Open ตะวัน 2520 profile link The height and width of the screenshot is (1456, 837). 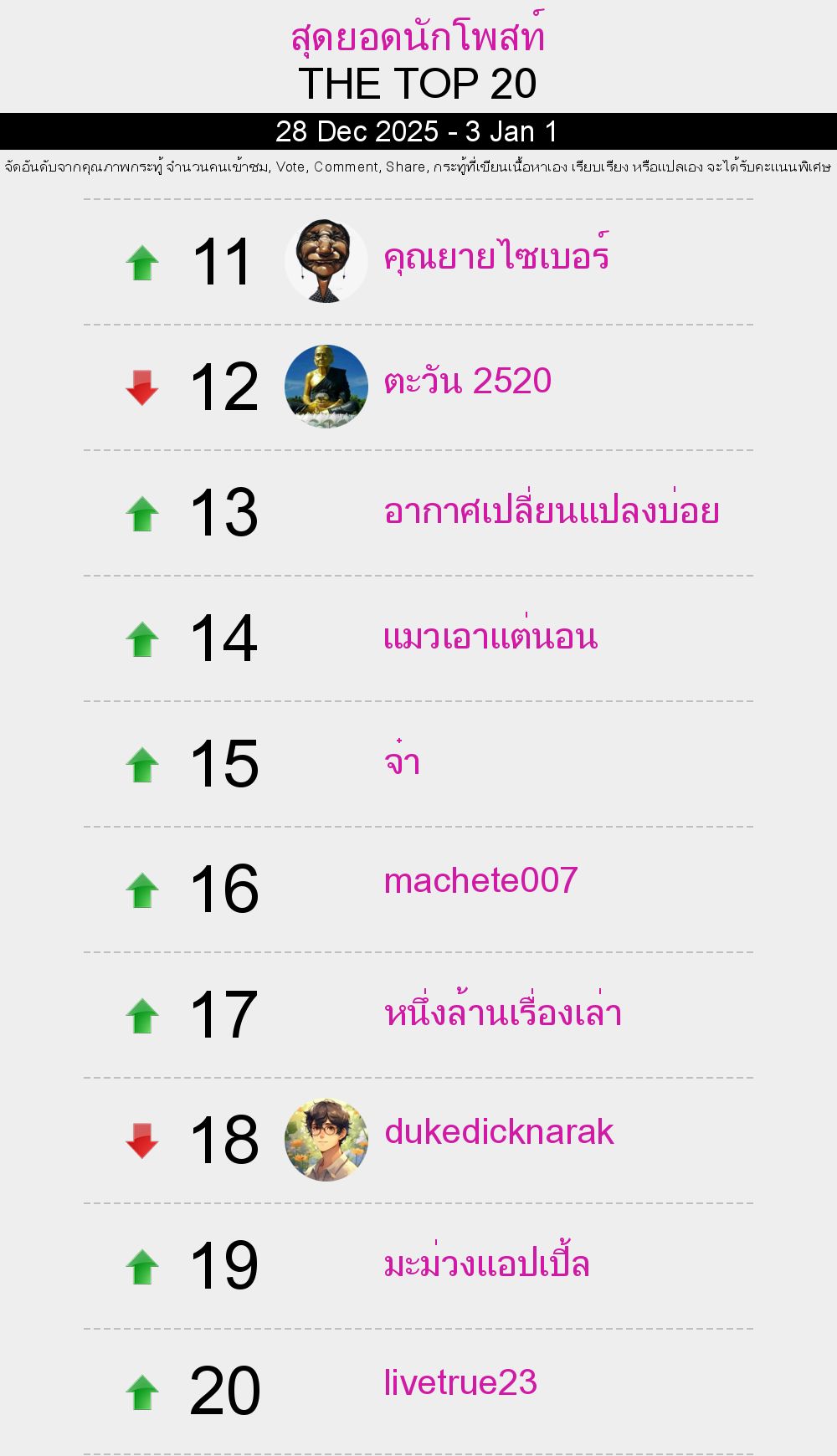pos(468,382)
